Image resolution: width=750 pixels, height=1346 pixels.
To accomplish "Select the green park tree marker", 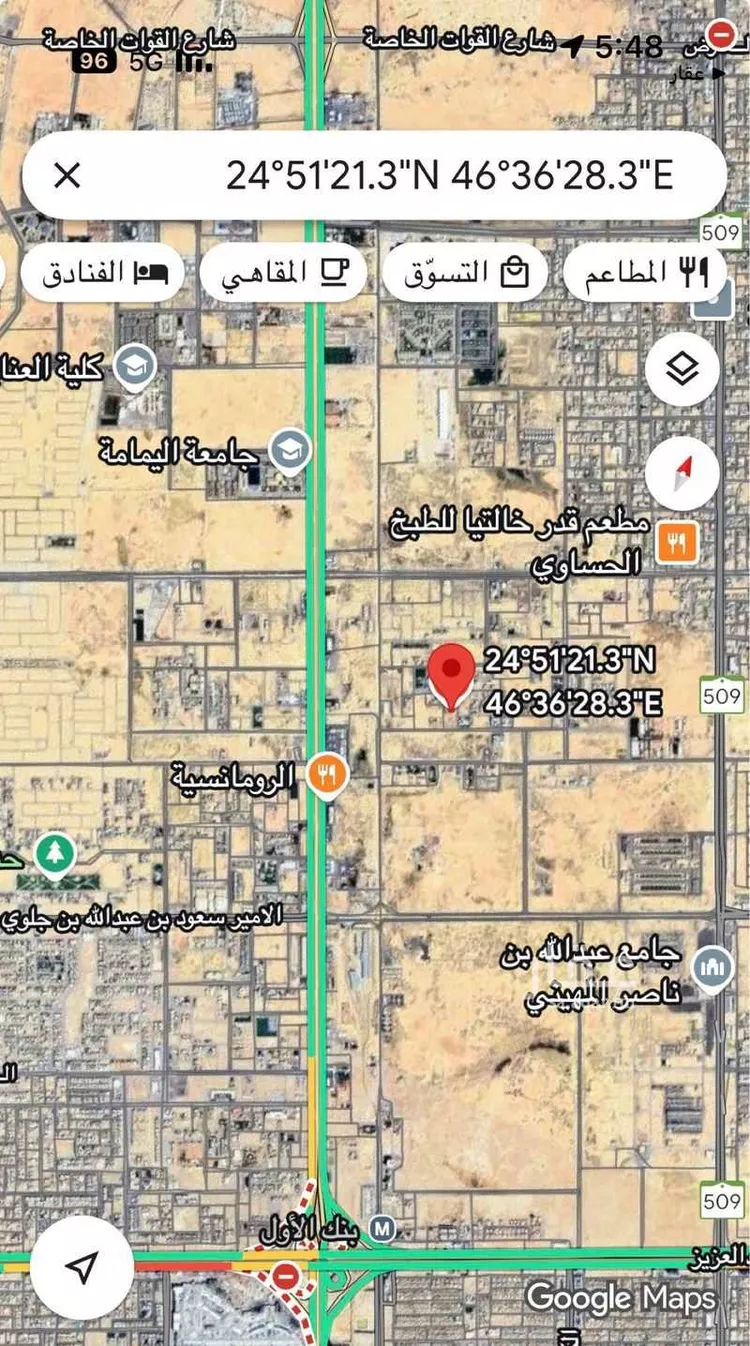I will (55, 855).
